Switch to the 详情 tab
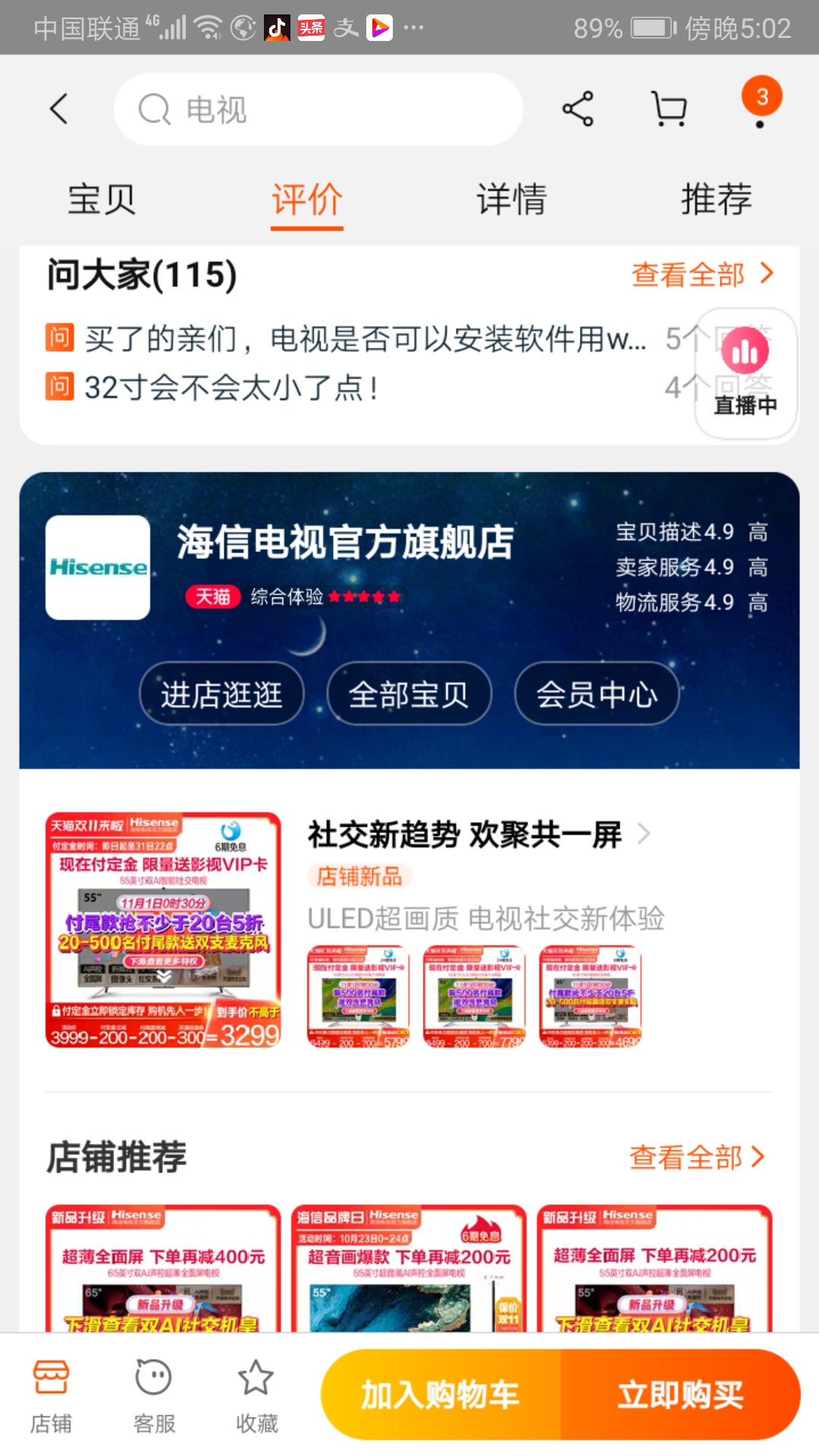Screen dimensions: 819x1456 pyautogui.click(x=512, y=199)
